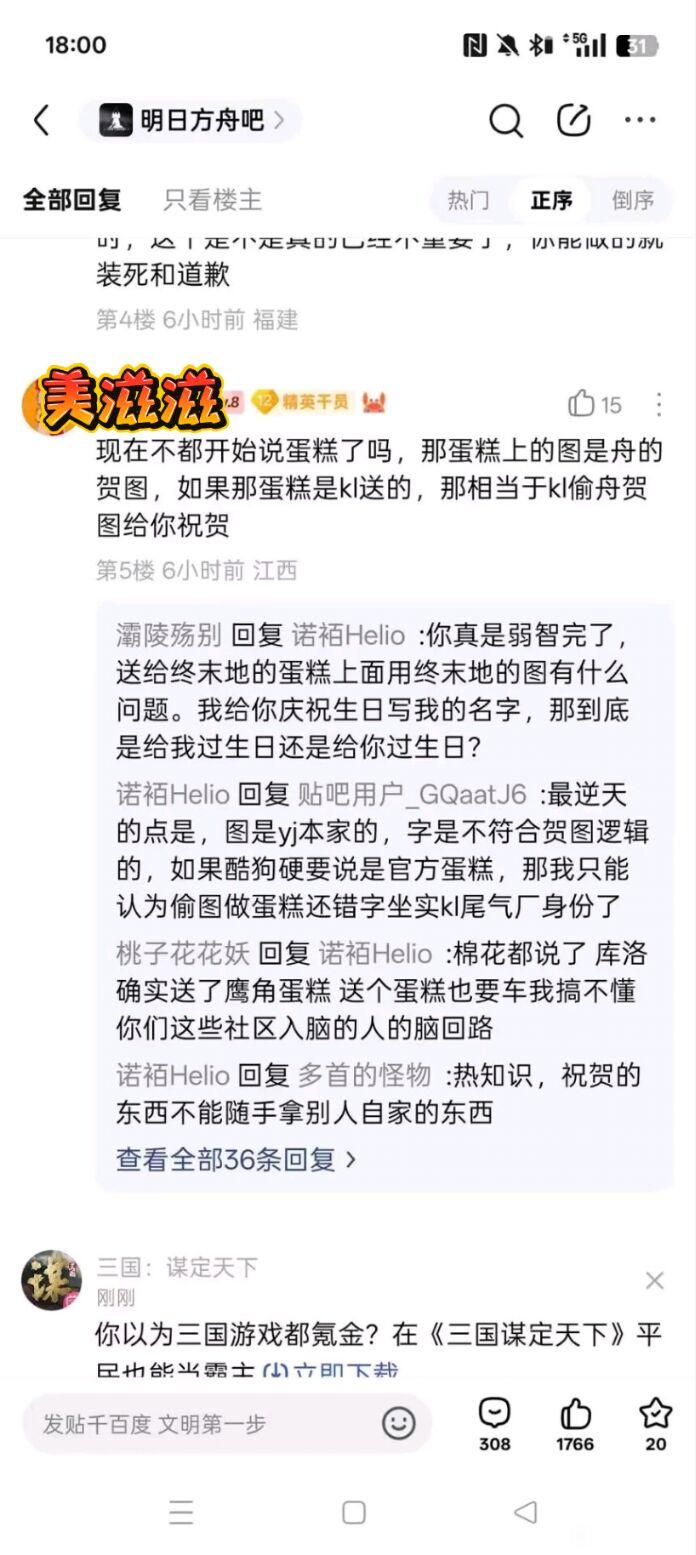The width and height of the screenshot is (696, 1555).
Task: Open search with the magnifier icon
Action: [506, 121]
